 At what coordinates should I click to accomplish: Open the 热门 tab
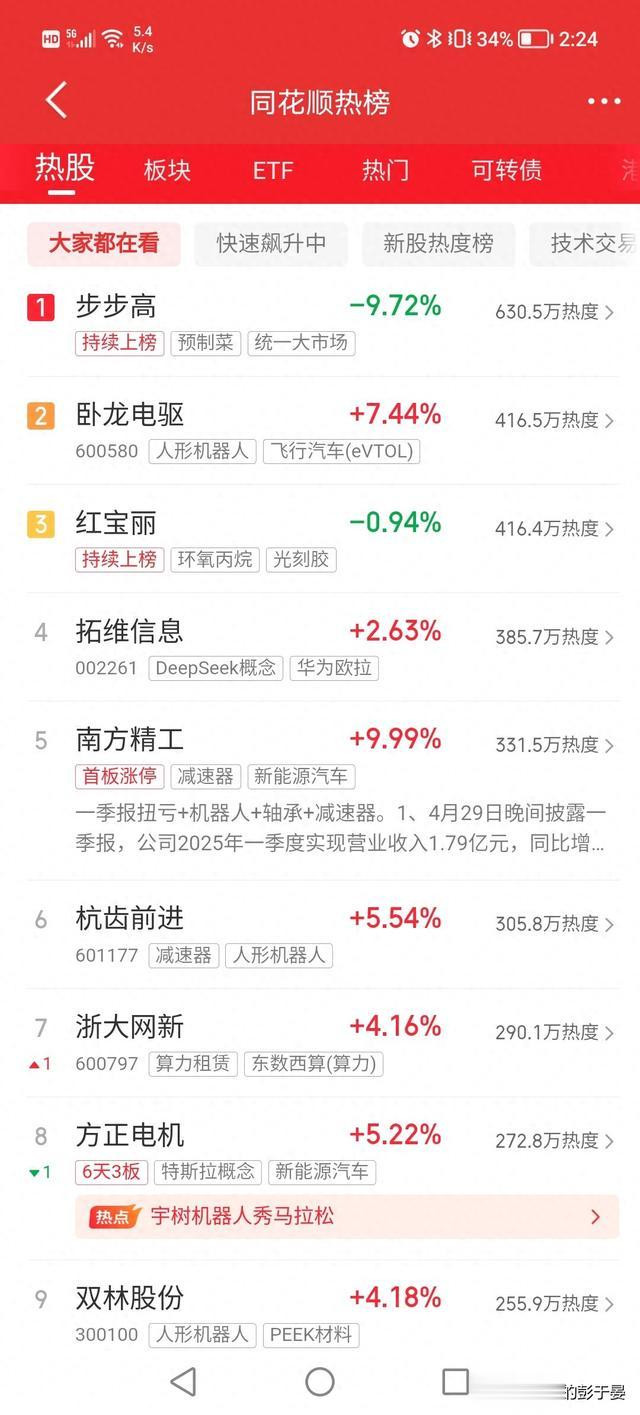pyautogui.click(x=385, y=170)
